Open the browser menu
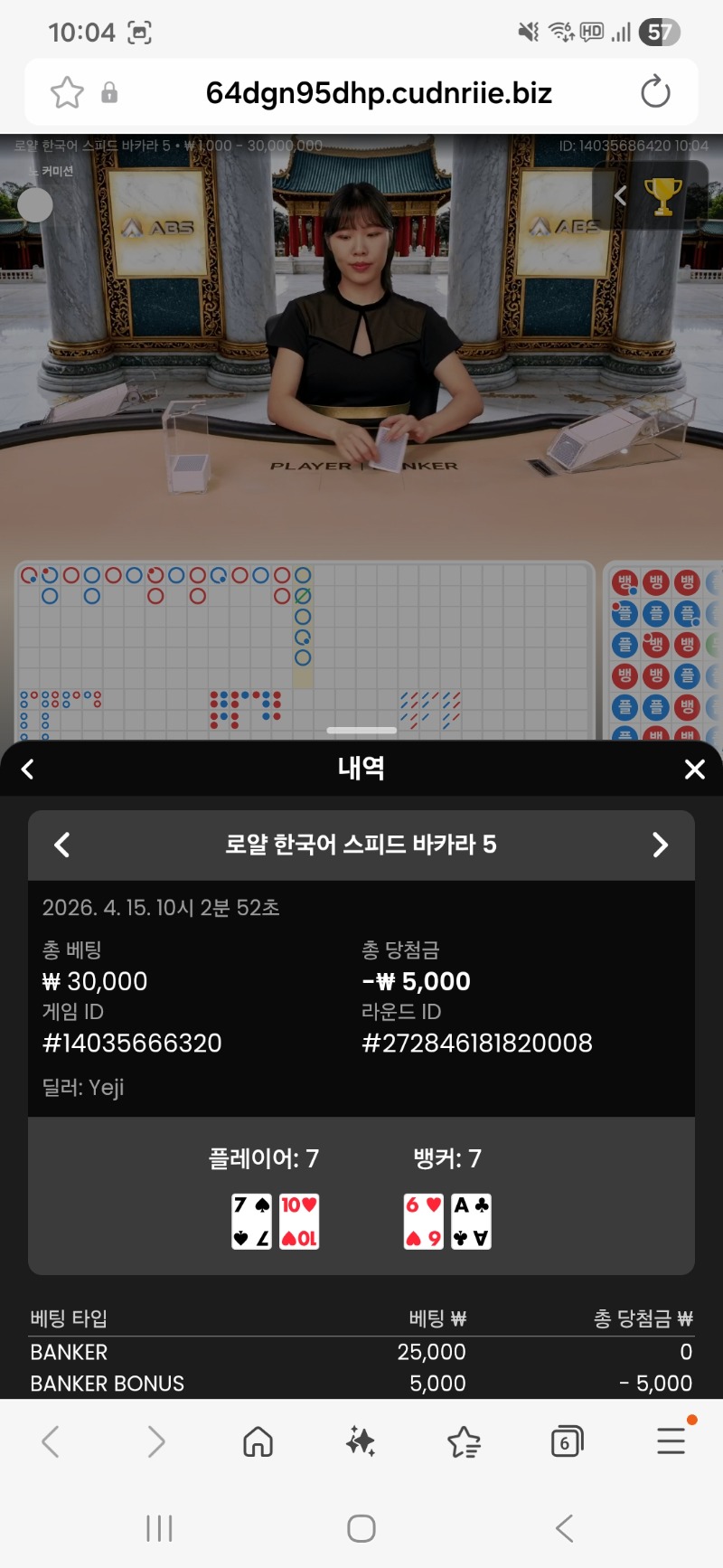This screenshot has height=1568, width=723. click(671, 1440)
